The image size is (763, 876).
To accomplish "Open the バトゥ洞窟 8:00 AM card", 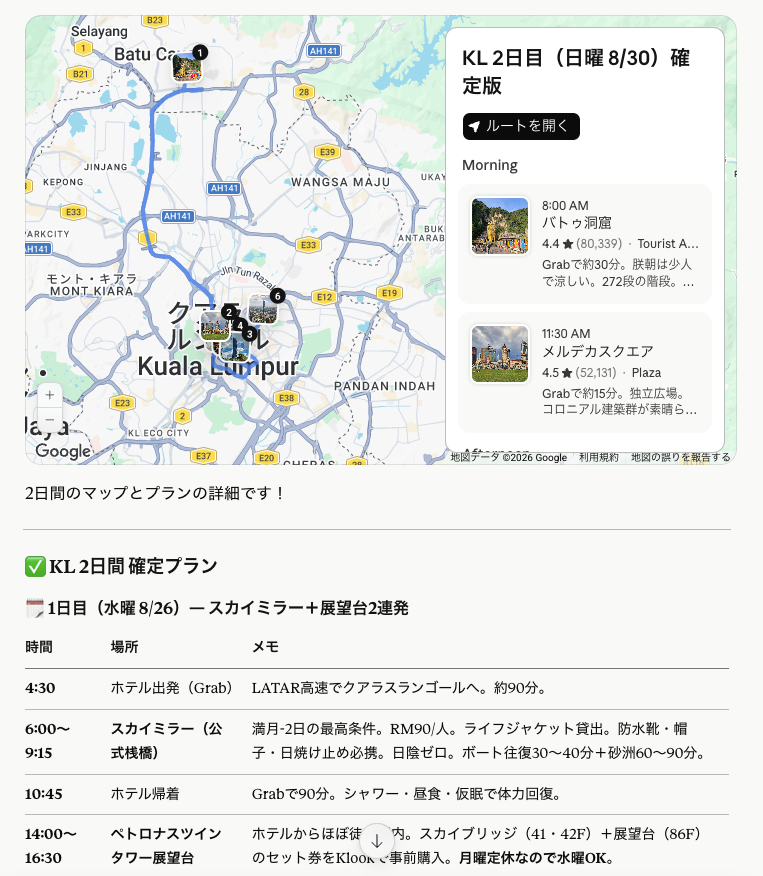I will 585,244.
